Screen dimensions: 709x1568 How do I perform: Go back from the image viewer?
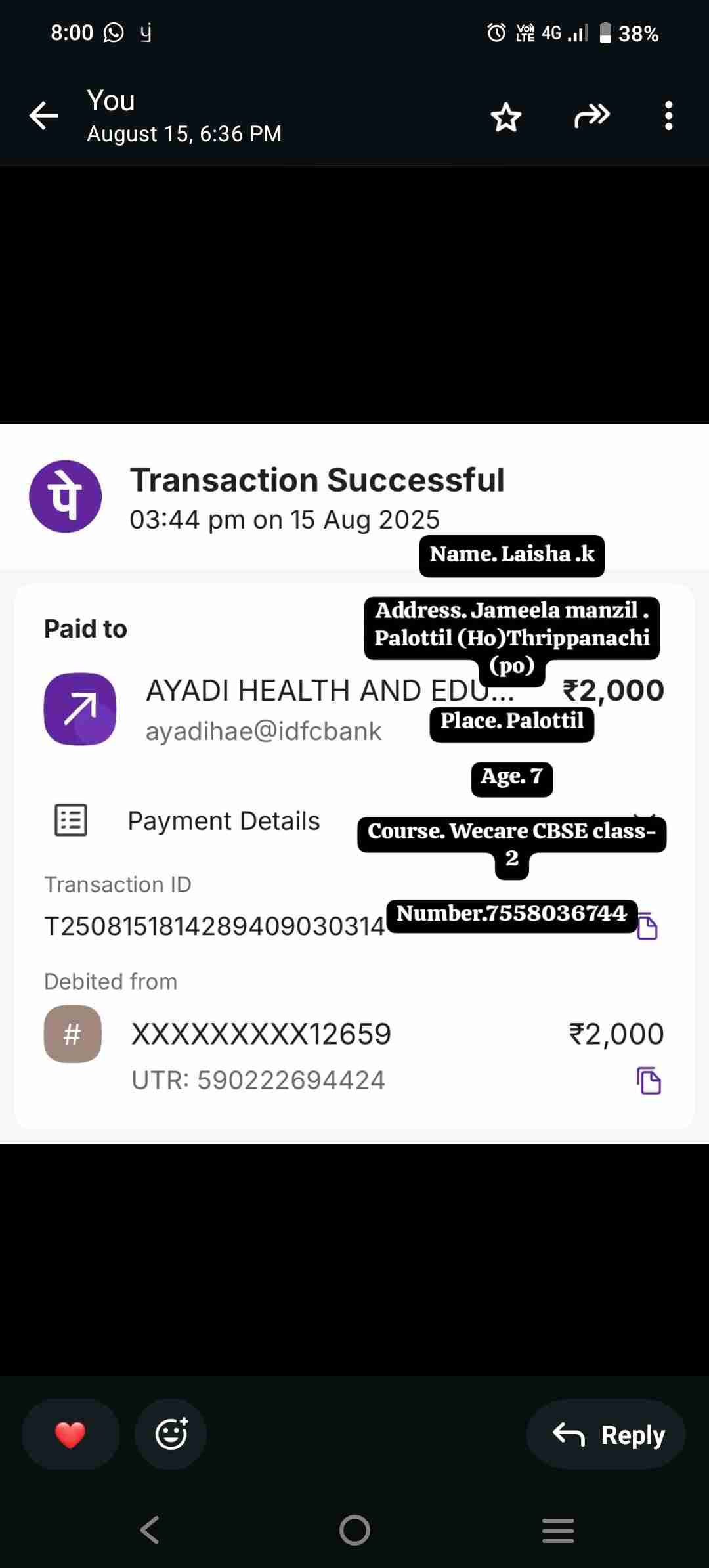pos(44,116)
